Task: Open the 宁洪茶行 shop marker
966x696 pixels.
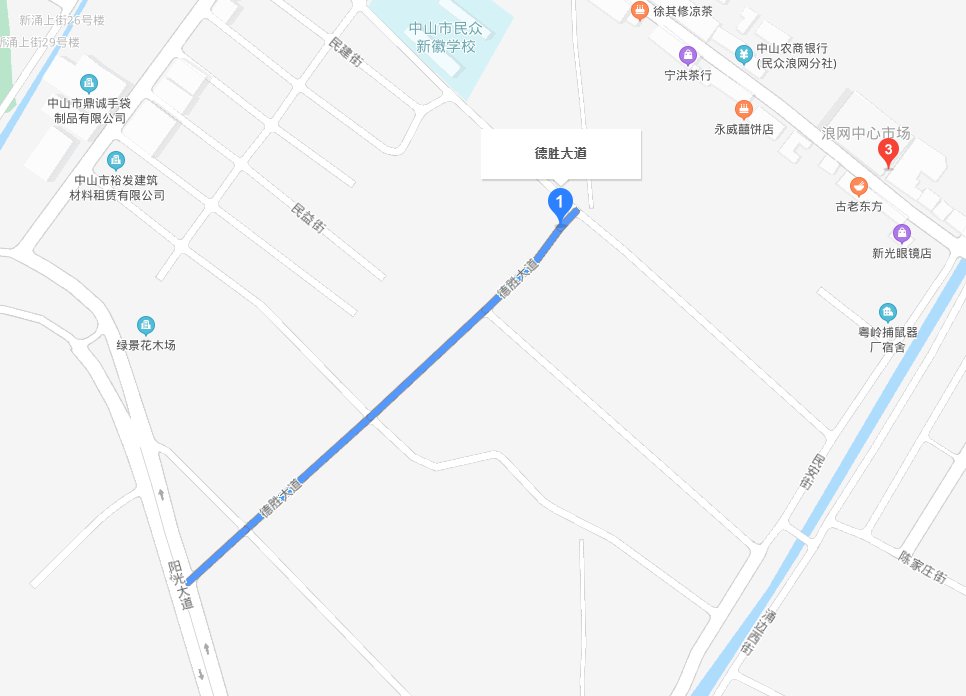Action: pos(687,54)
